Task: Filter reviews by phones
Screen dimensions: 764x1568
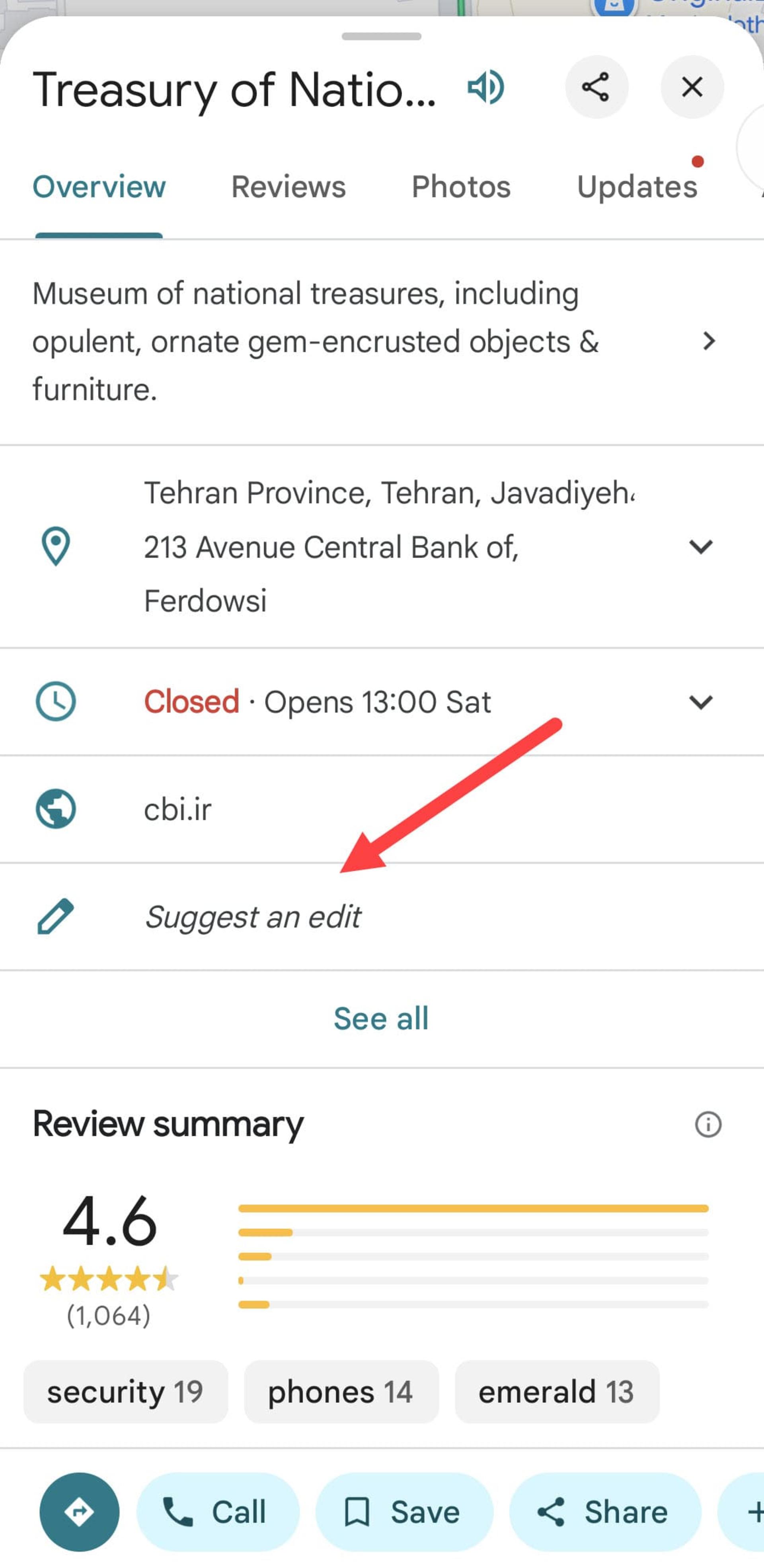Action: [x=341, y=1392]
